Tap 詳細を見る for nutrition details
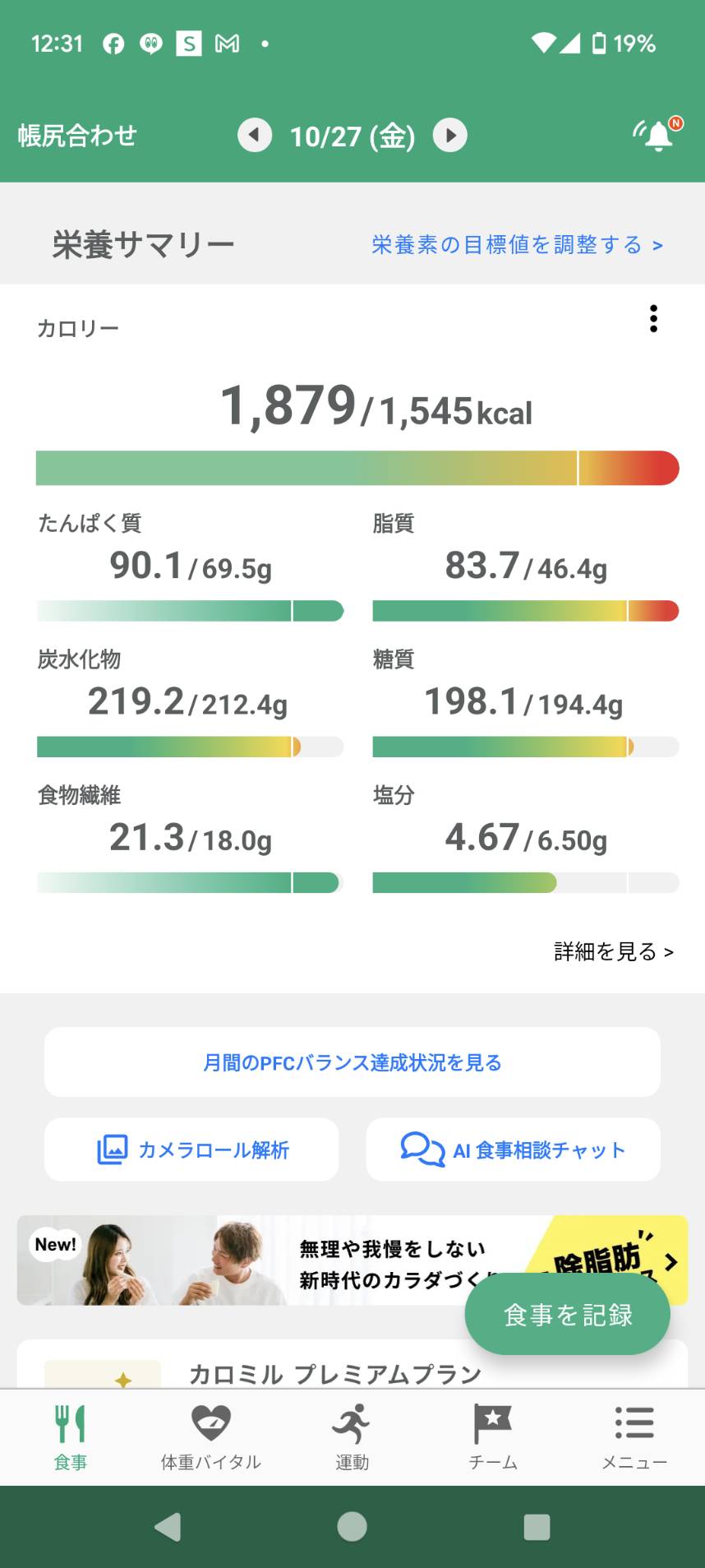This screenshot has width=705, height=1568. point(614,951)
